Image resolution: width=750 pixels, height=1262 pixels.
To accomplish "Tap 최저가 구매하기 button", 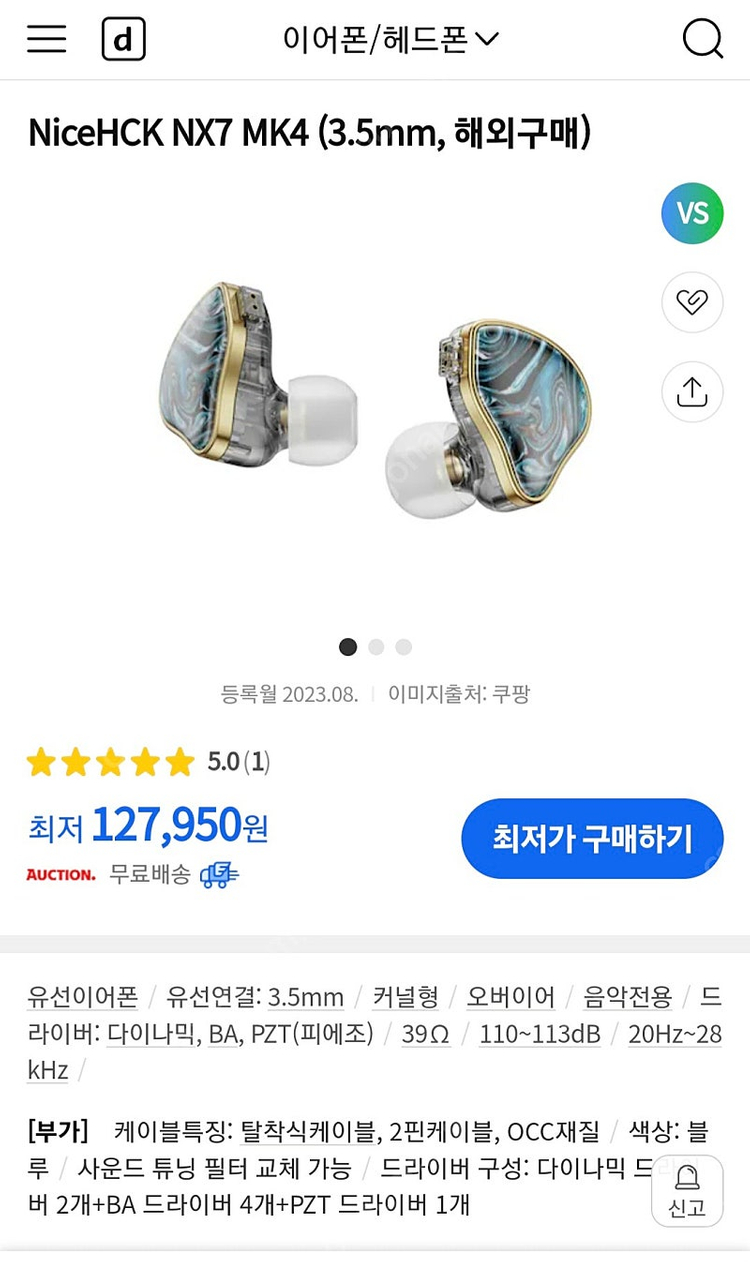I will point(592,838).
